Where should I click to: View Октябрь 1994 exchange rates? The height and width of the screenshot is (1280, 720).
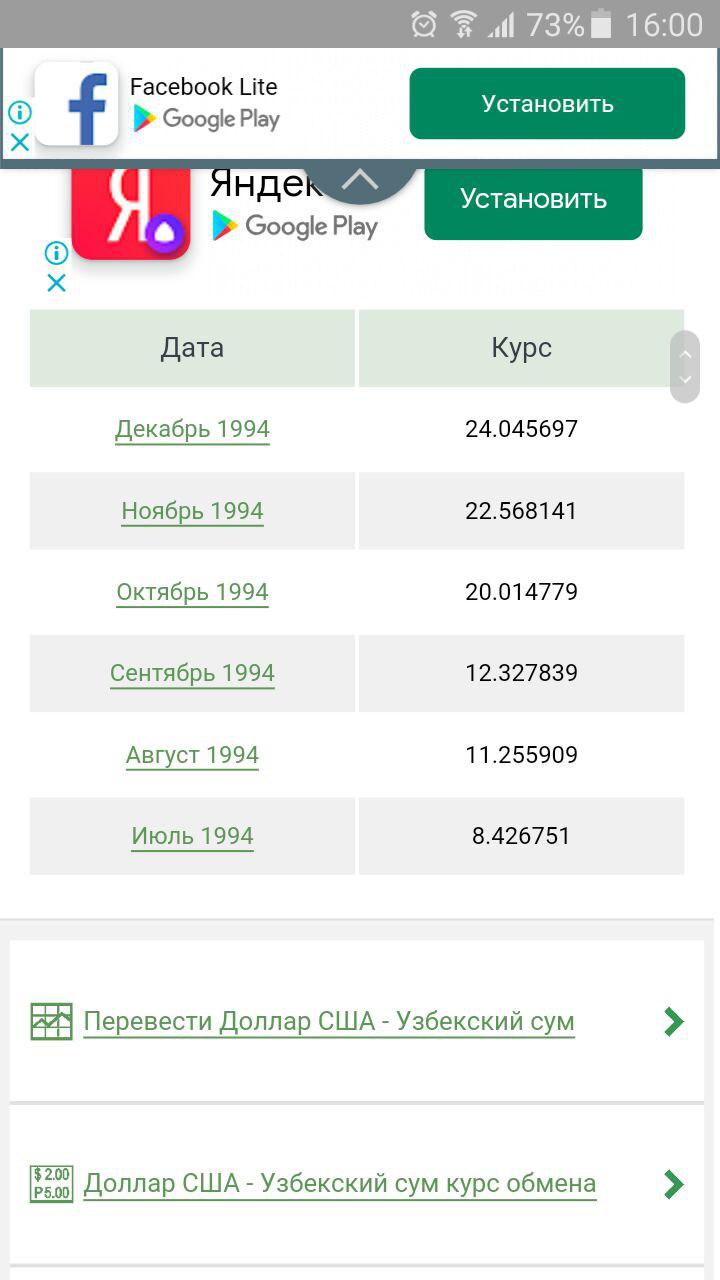[x=192, y=592]
